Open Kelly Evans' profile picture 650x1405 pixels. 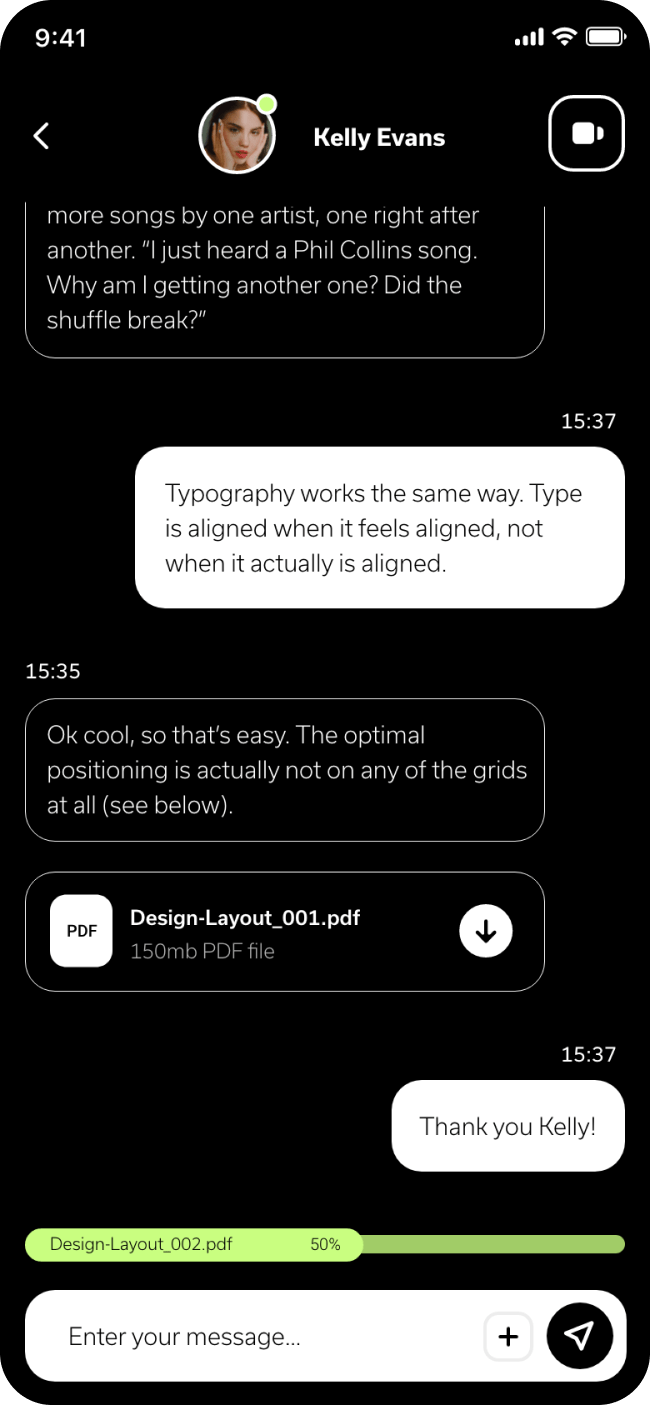[237, 136]
